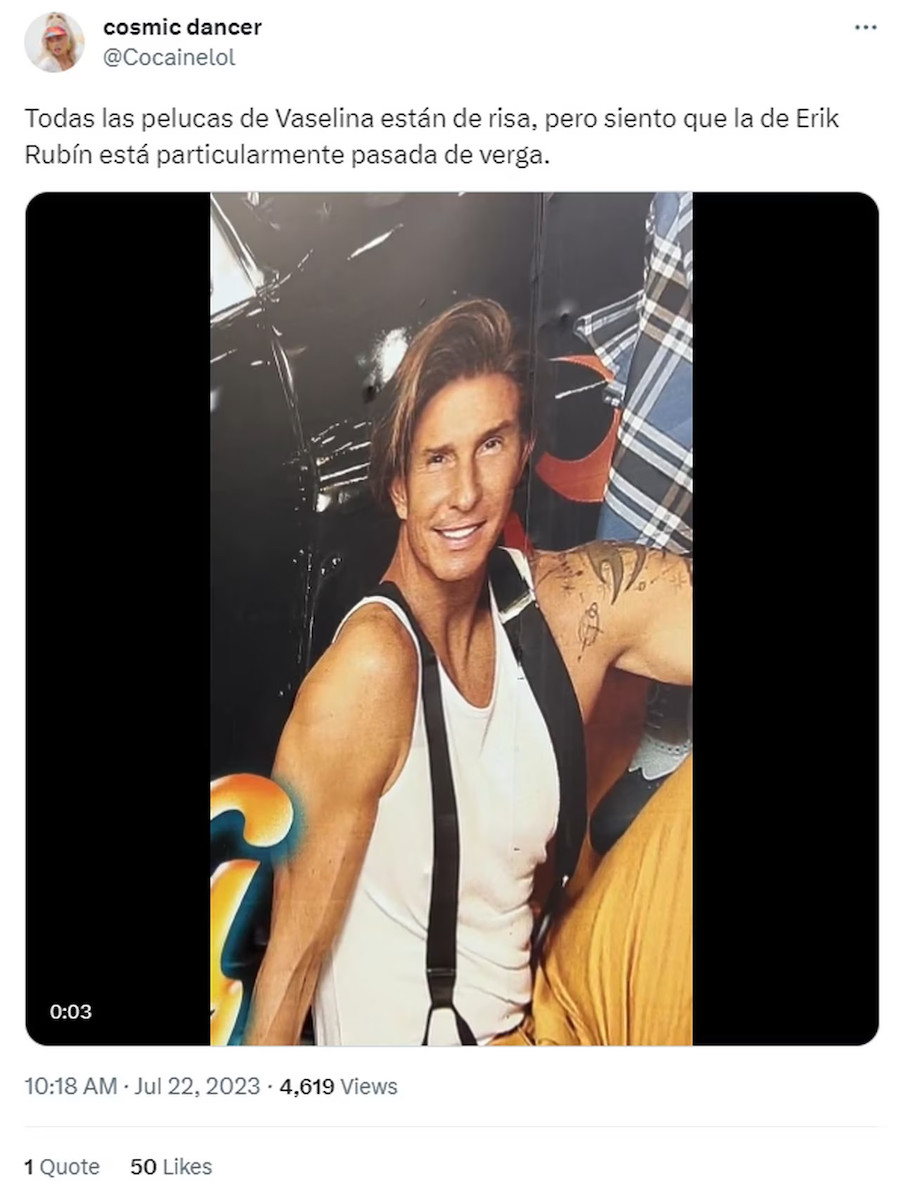Play the 0:03 video in the tweet
The image size is (900, 1194).
click(x=451, y=618)
